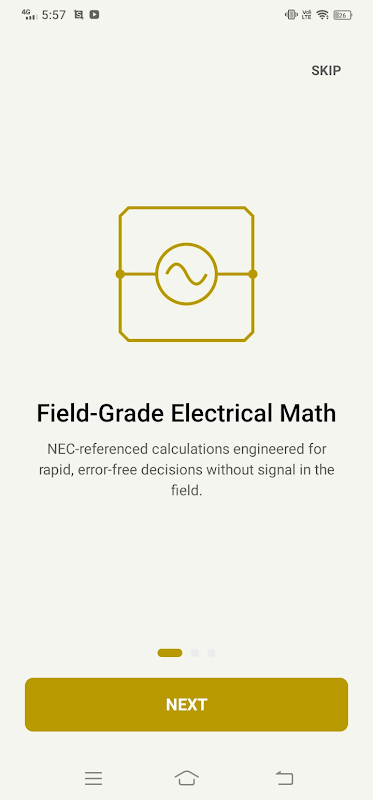
Task: Skip the onboarding intro
Action: [326, 70]
